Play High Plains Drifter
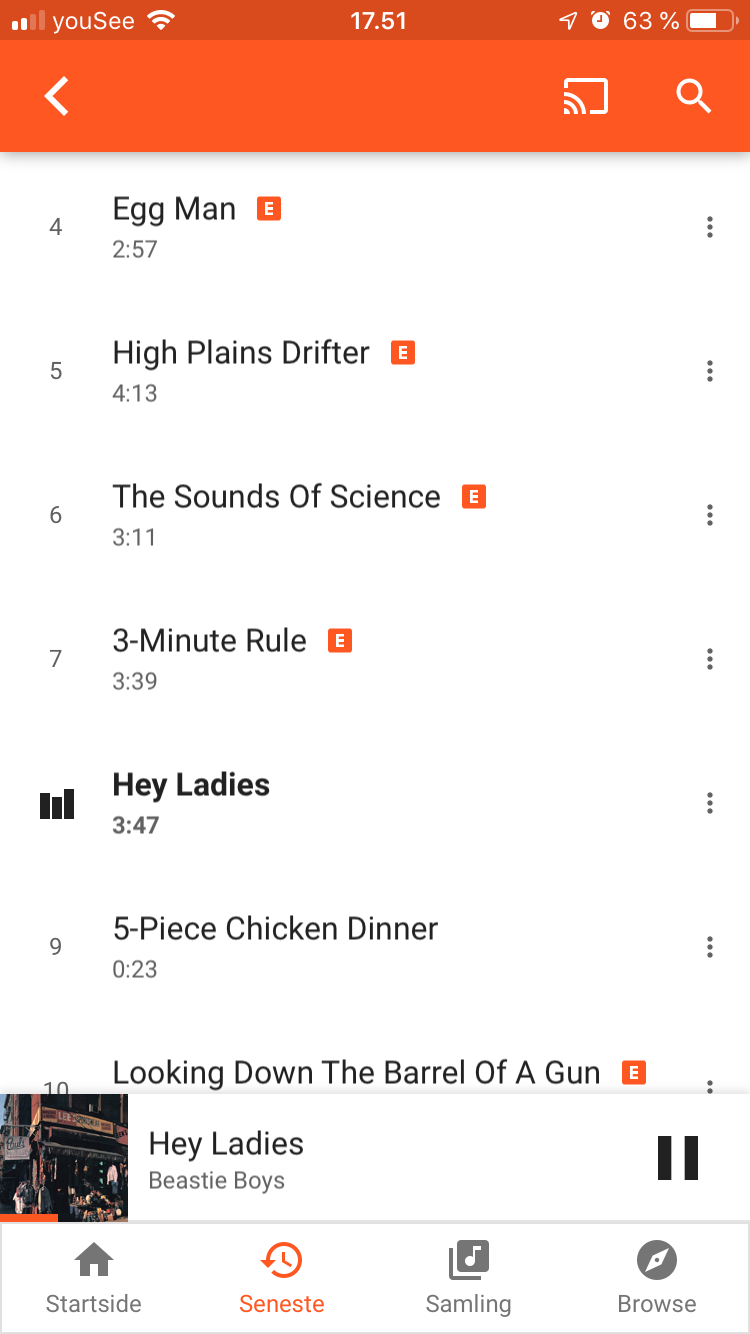Image resolution: width=750 pixels, height=1334 pixels. click(375, 371)
